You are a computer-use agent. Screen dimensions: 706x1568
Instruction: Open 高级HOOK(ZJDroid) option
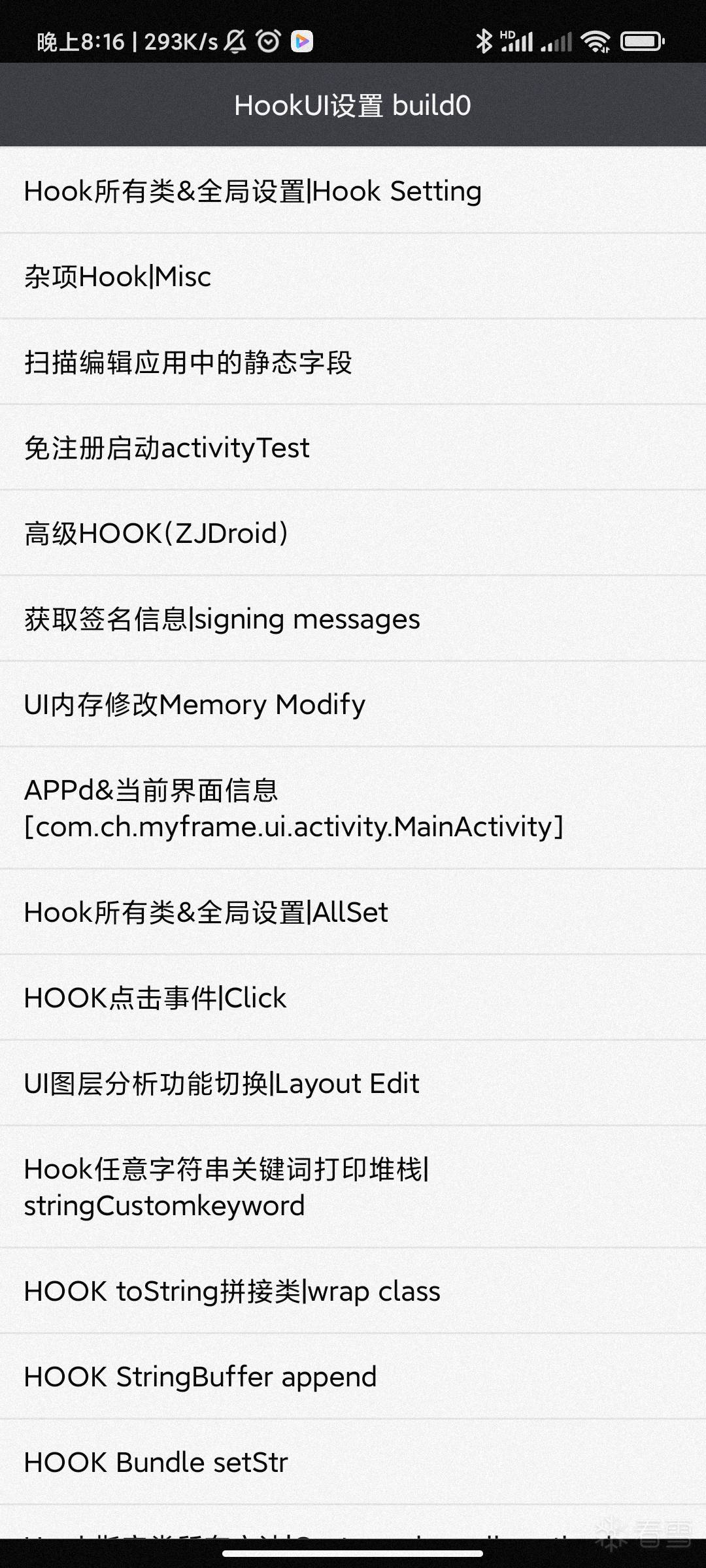156,534
